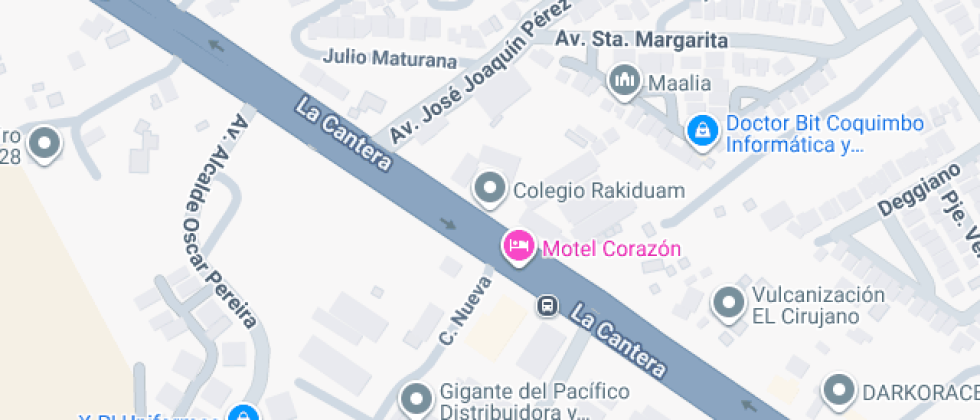Viewport: 980px width, 420px height.
Task: Select the DARKORACE place pin
Action: (838, 389)
